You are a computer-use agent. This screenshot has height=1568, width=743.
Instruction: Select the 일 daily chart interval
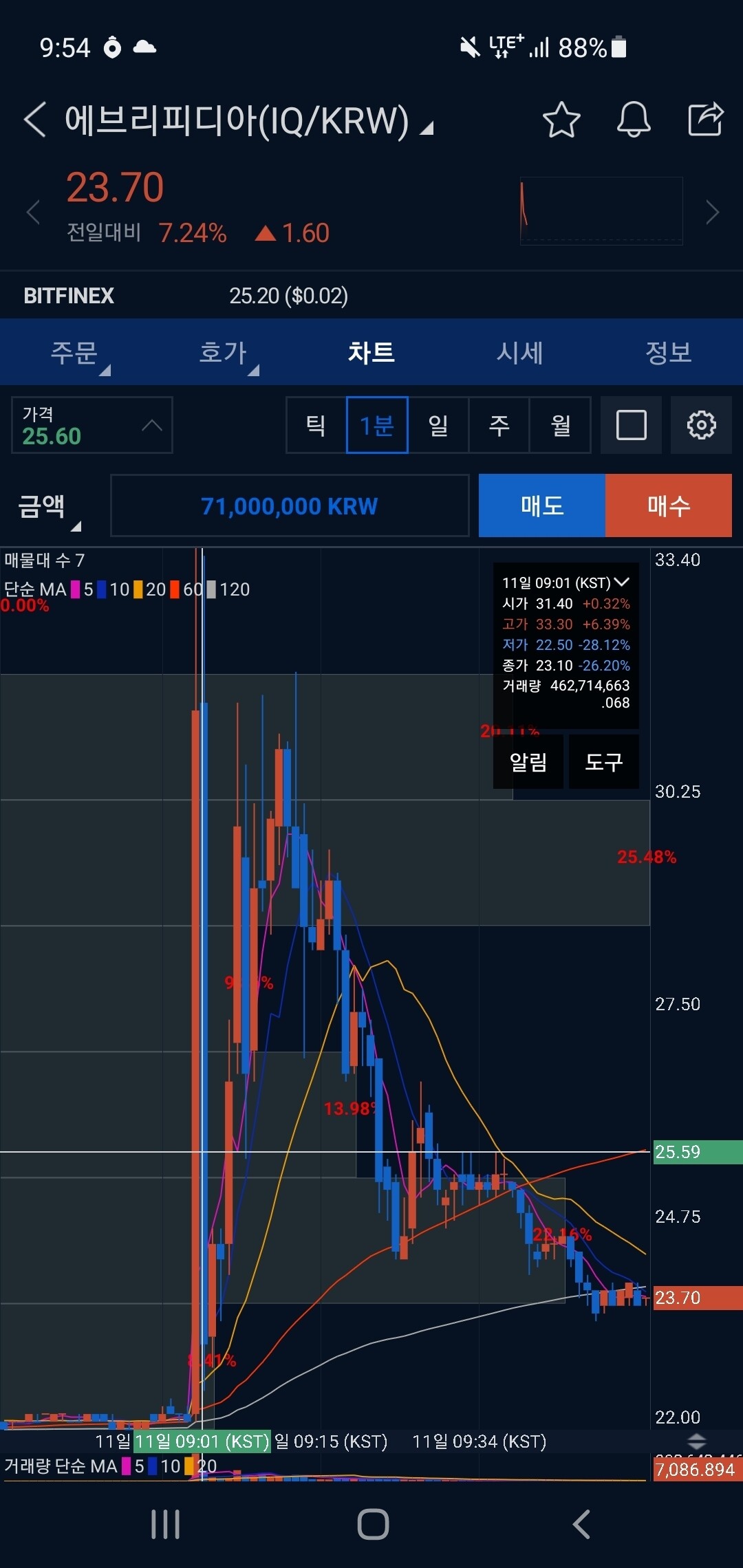[438, 425]
